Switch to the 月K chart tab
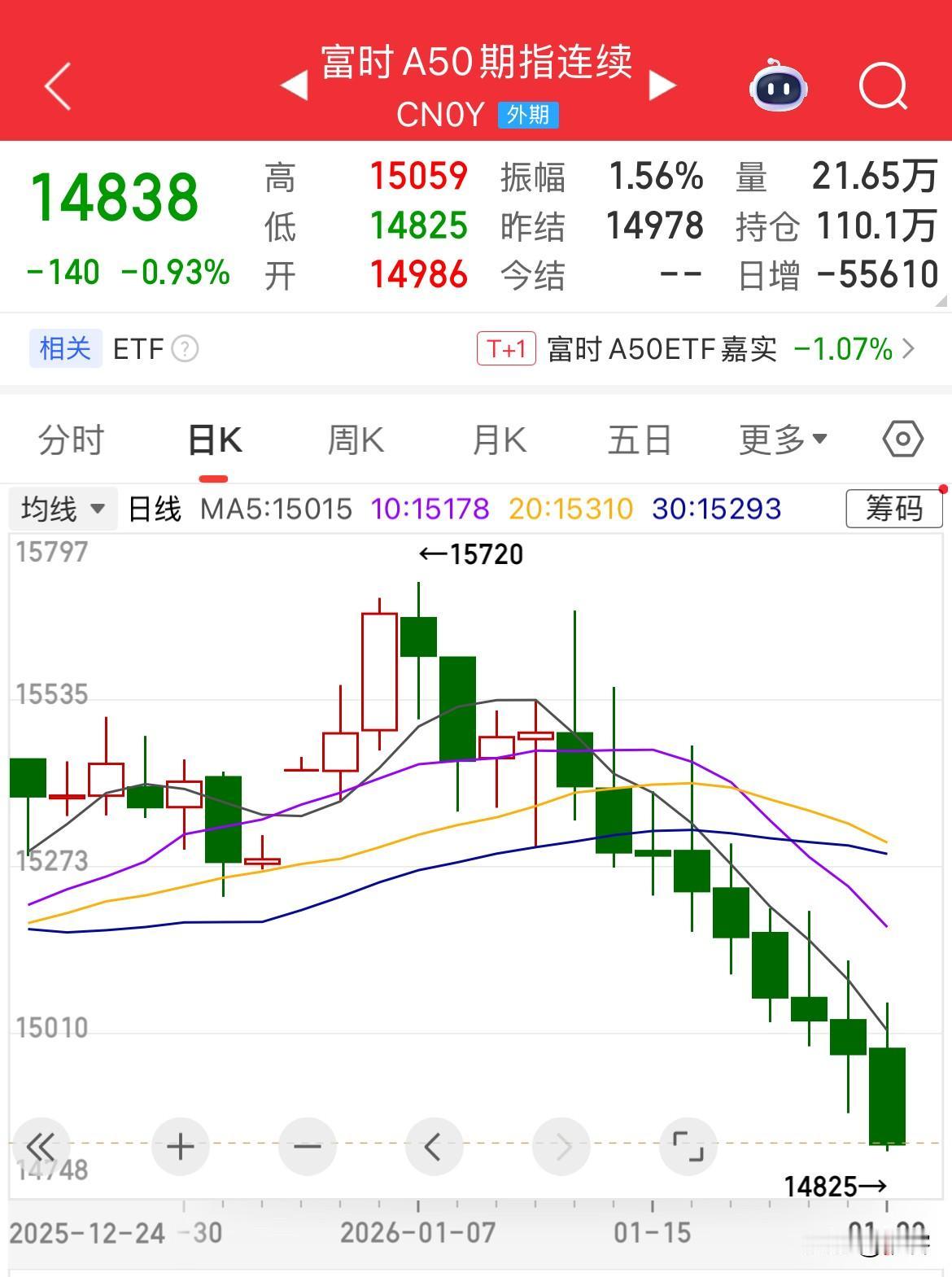 500,440
